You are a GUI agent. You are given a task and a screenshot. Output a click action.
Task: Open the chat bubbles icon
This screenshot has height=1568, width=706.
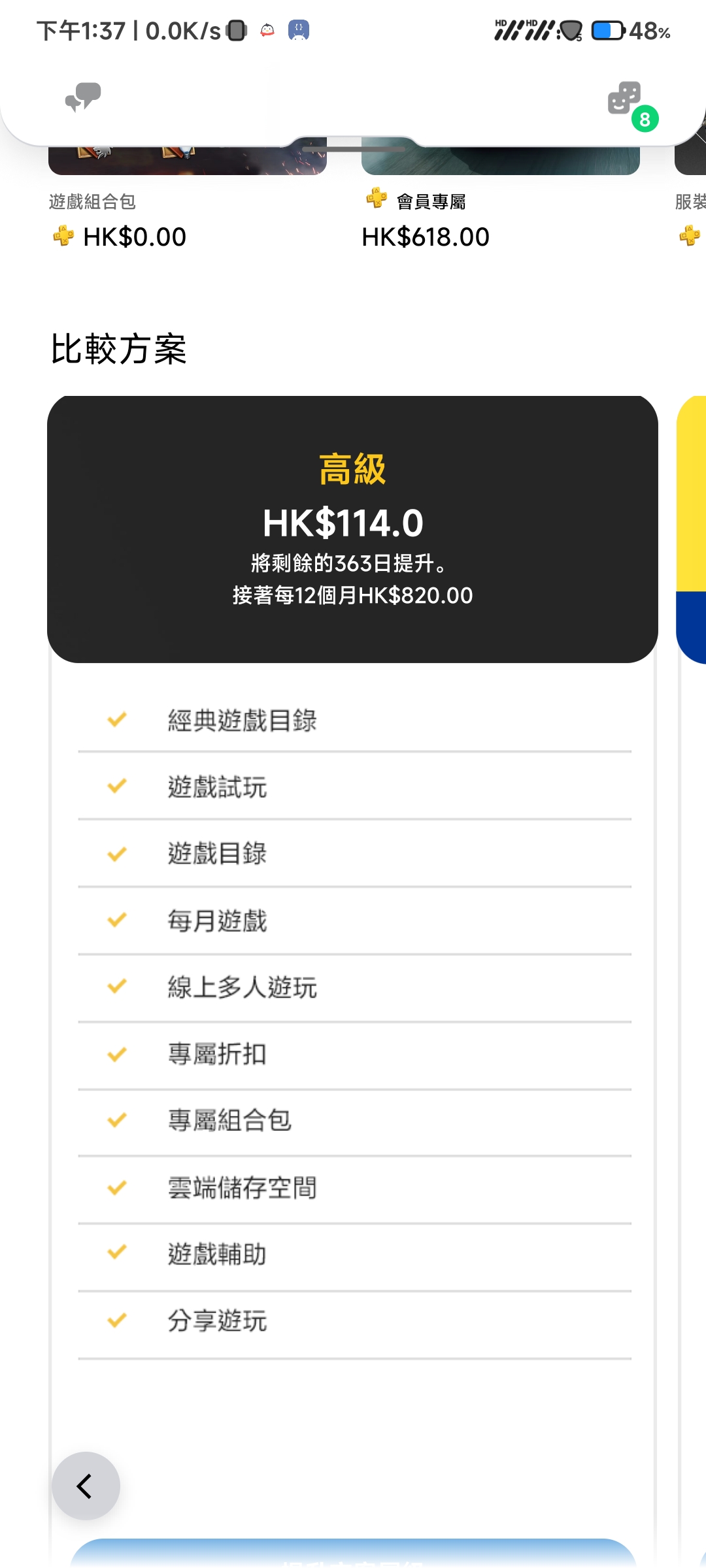coord(83,97)
